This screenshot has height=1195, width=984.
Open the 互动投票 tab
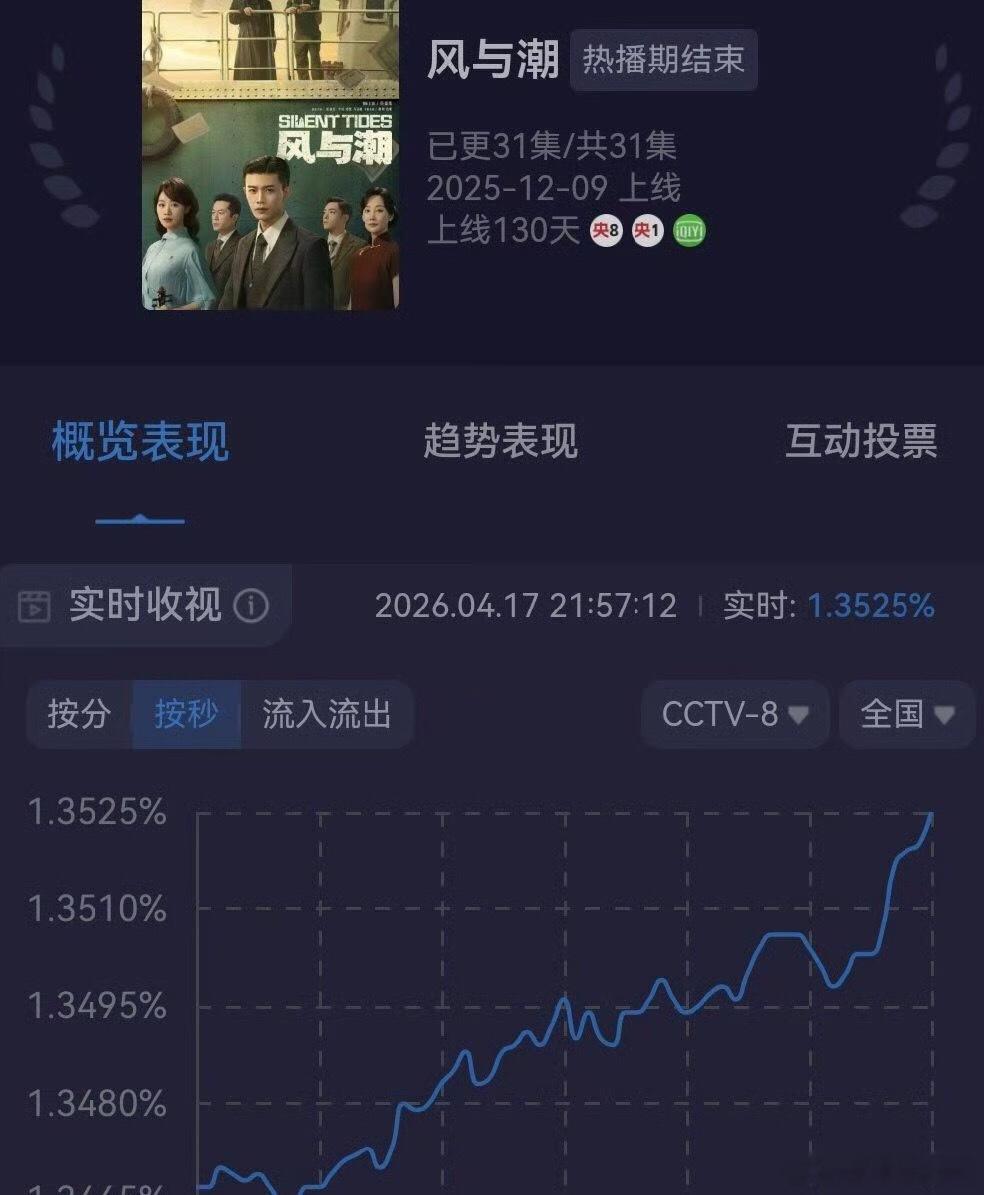(x=863, y=443)
